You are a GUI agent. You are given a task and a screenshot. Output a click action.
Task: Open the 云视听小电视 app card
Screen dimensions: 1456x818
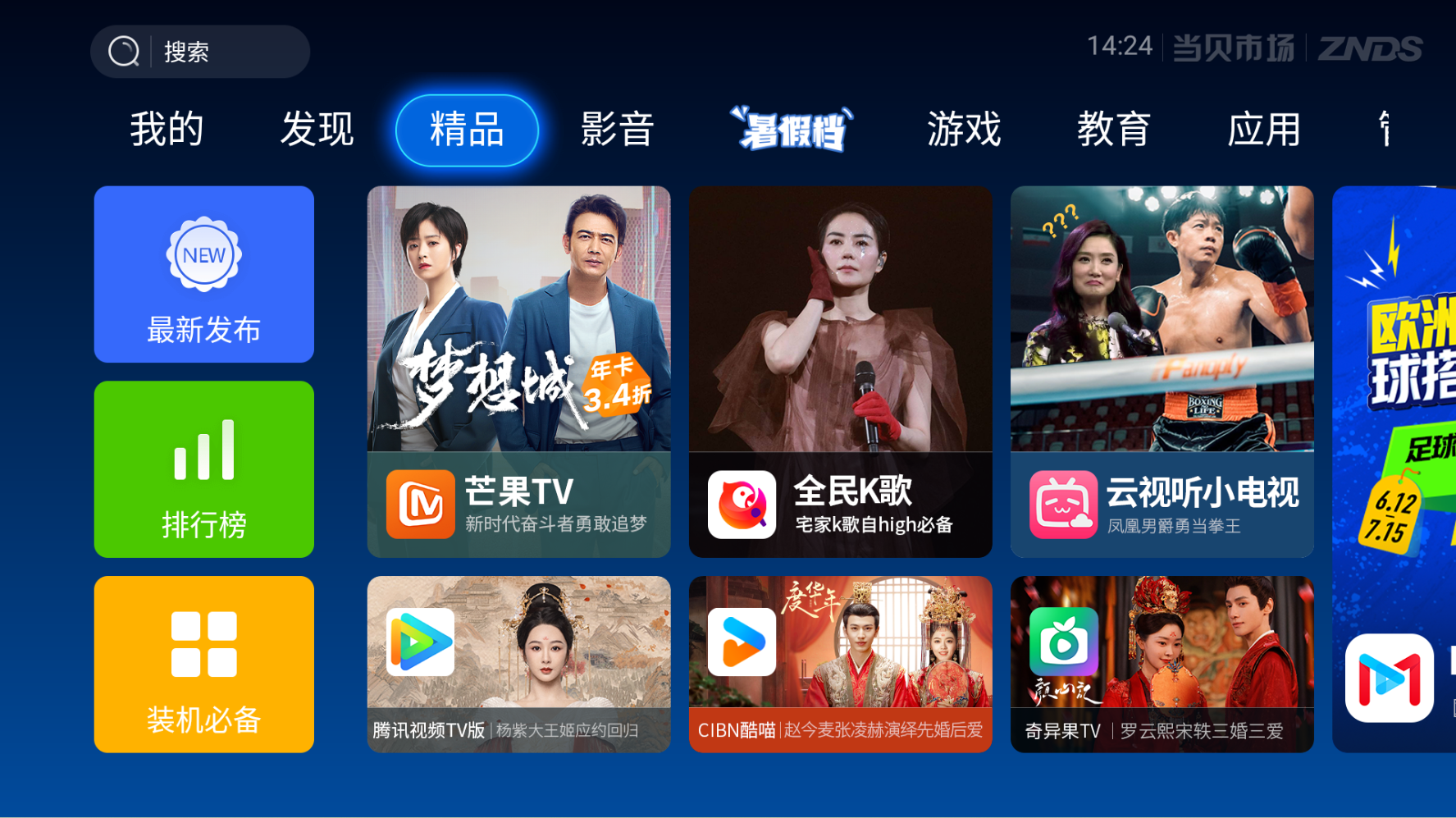(1162, 372)
